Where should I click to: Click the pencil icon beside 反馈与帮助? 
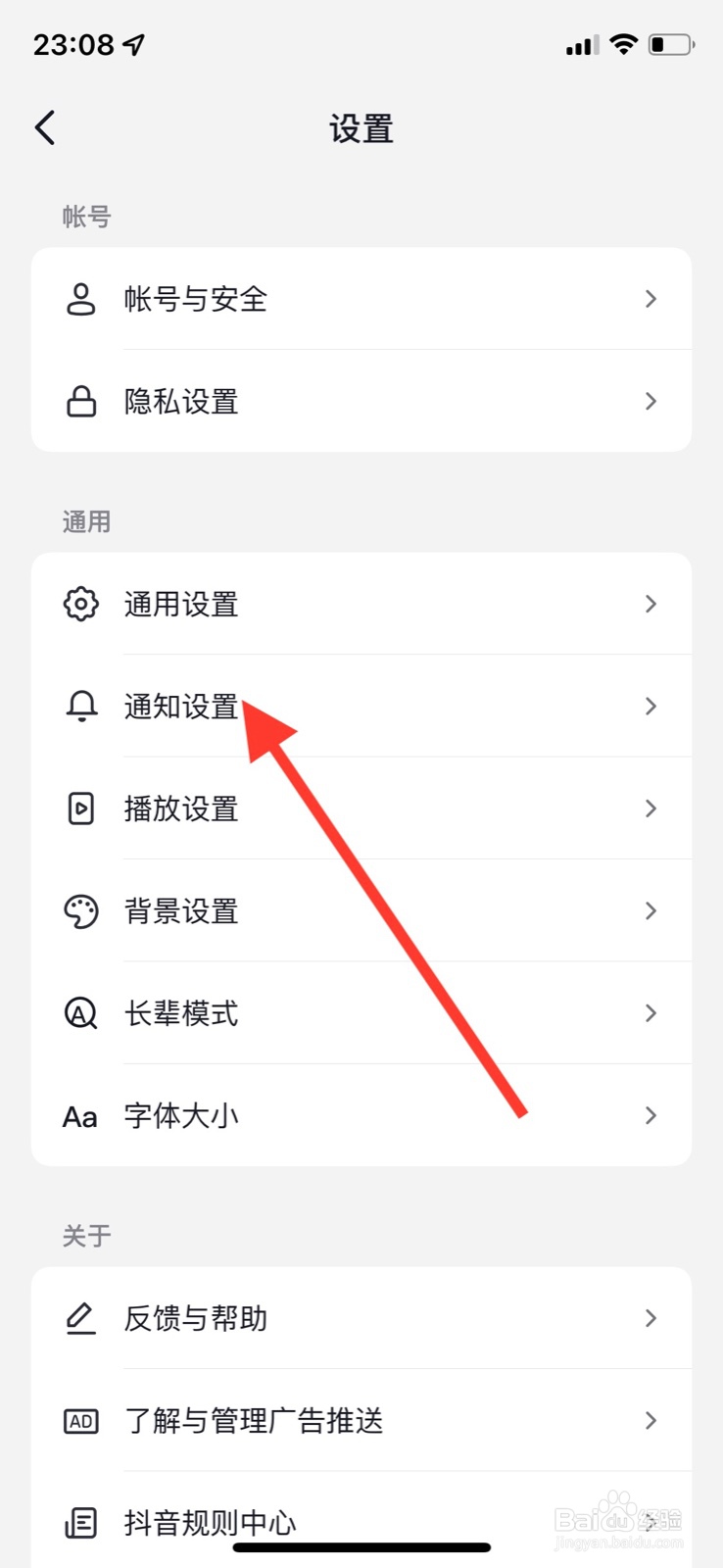[x=80, y=1318]
